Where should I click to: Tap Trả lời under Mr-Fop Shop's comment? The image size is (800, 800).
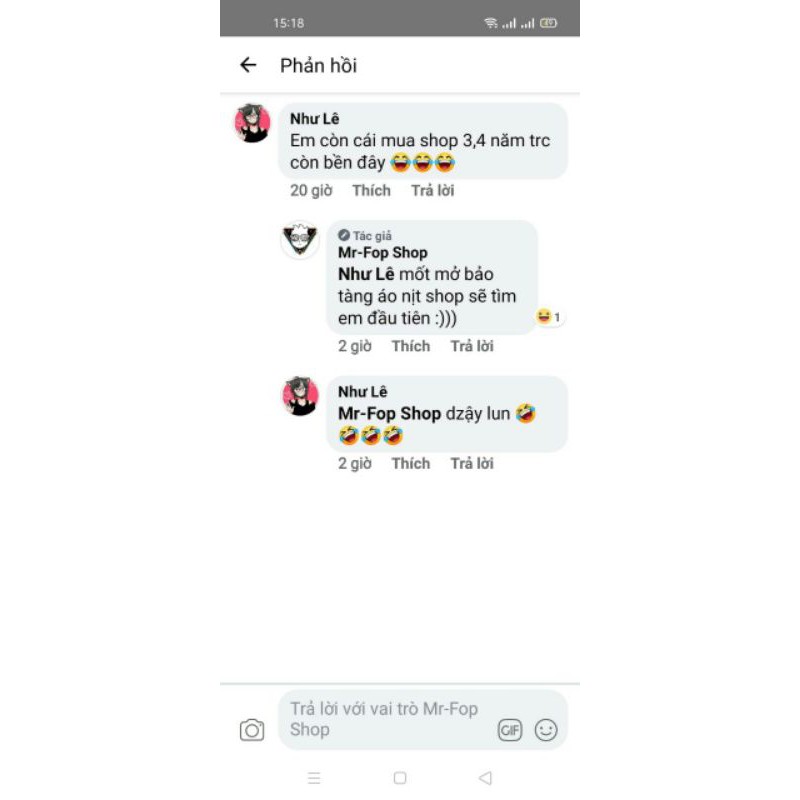coord(472,346)
